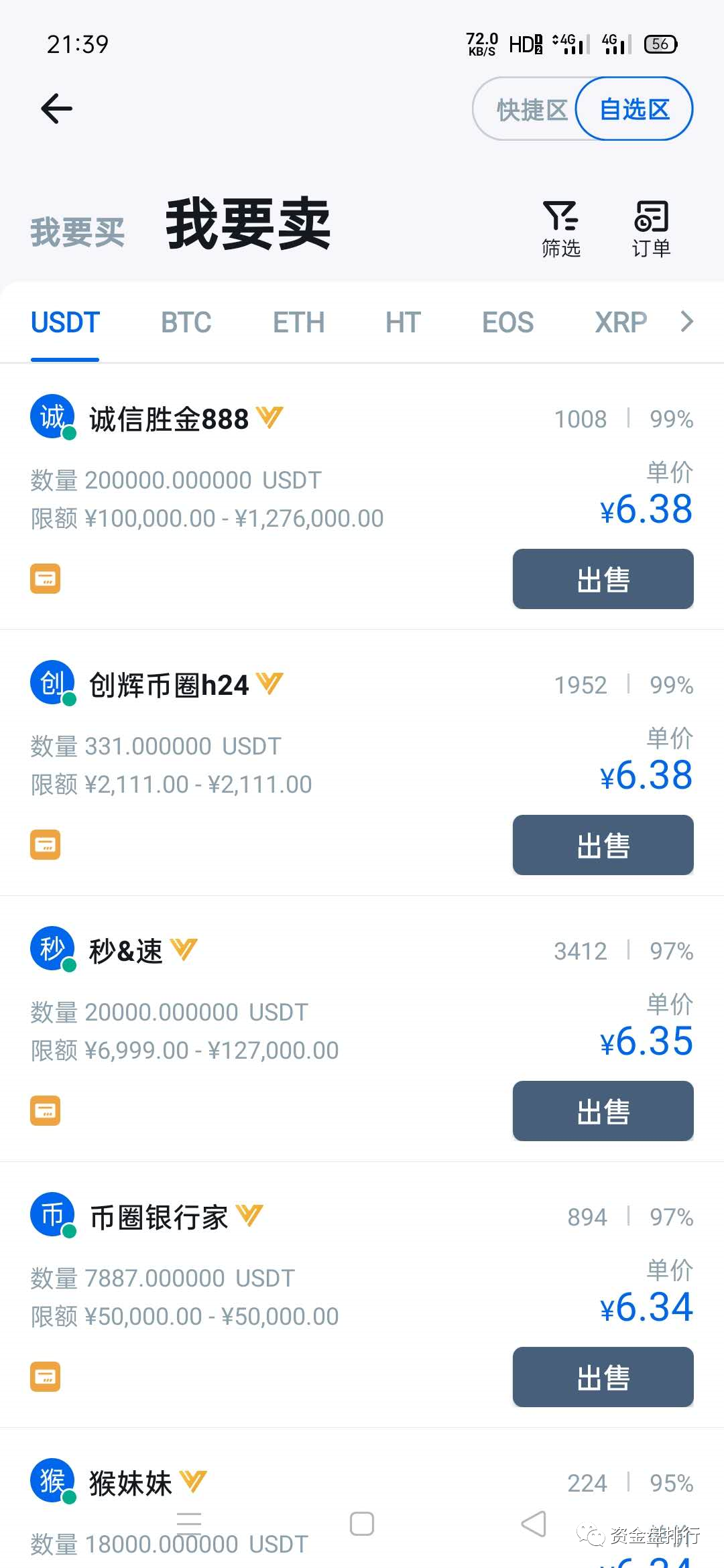This screenshot has width=724, height=1568.
Task: Switch to the 我要买 tab
Action: (78, 233)
